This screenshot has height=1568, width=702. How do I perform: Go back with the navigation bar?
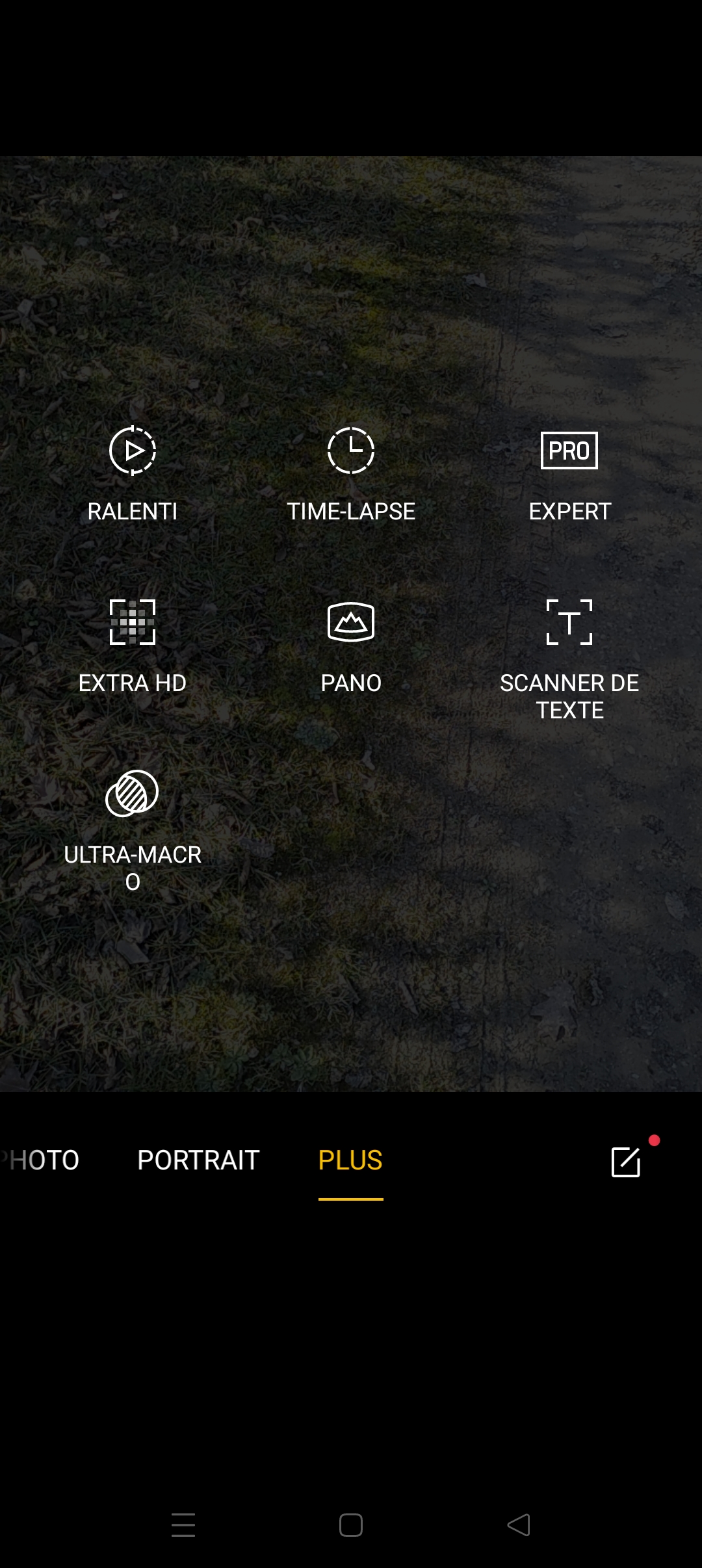click(519, 1525)
